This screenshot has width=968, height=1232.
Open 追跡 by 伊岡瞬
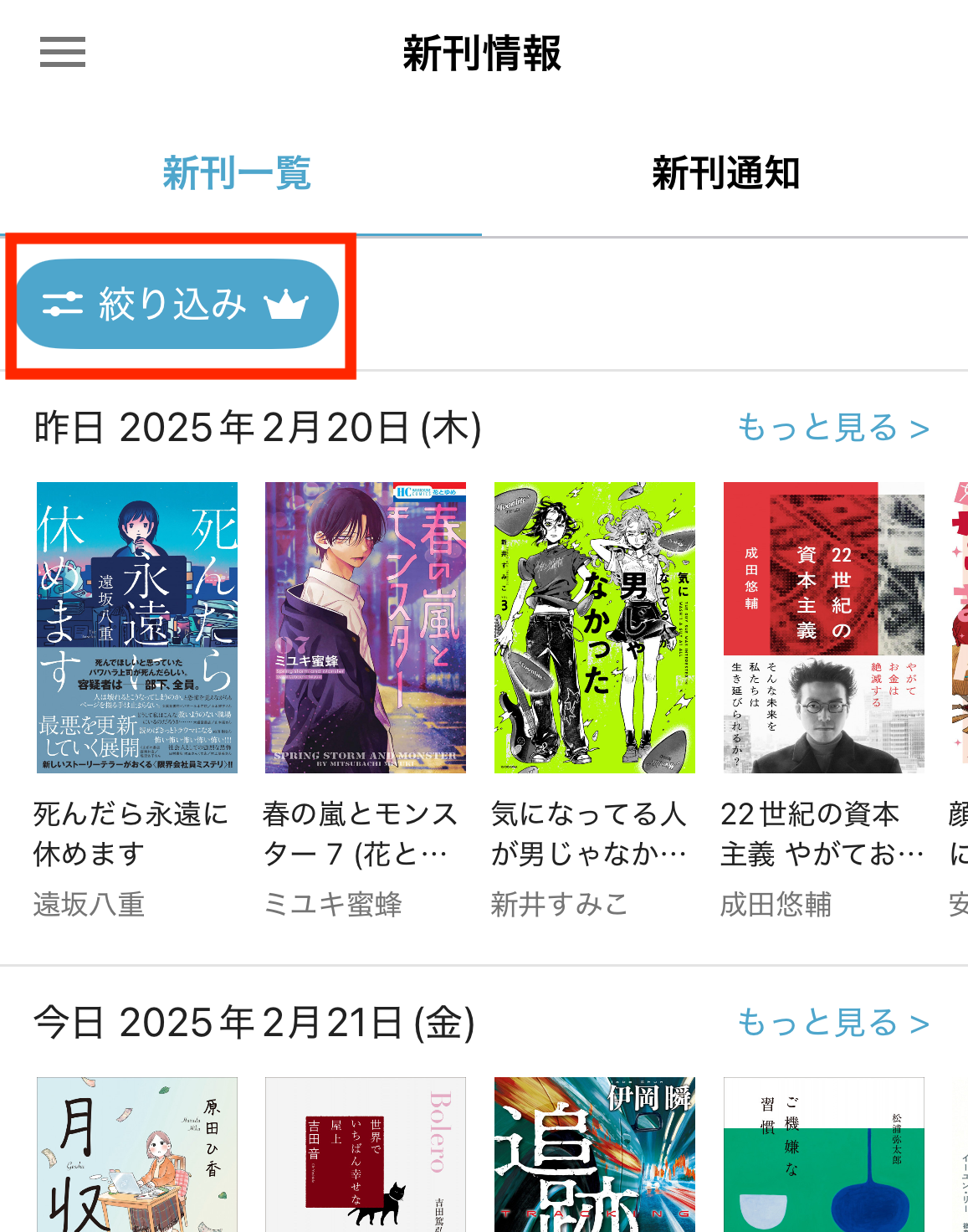click(x=595, y=1155)
